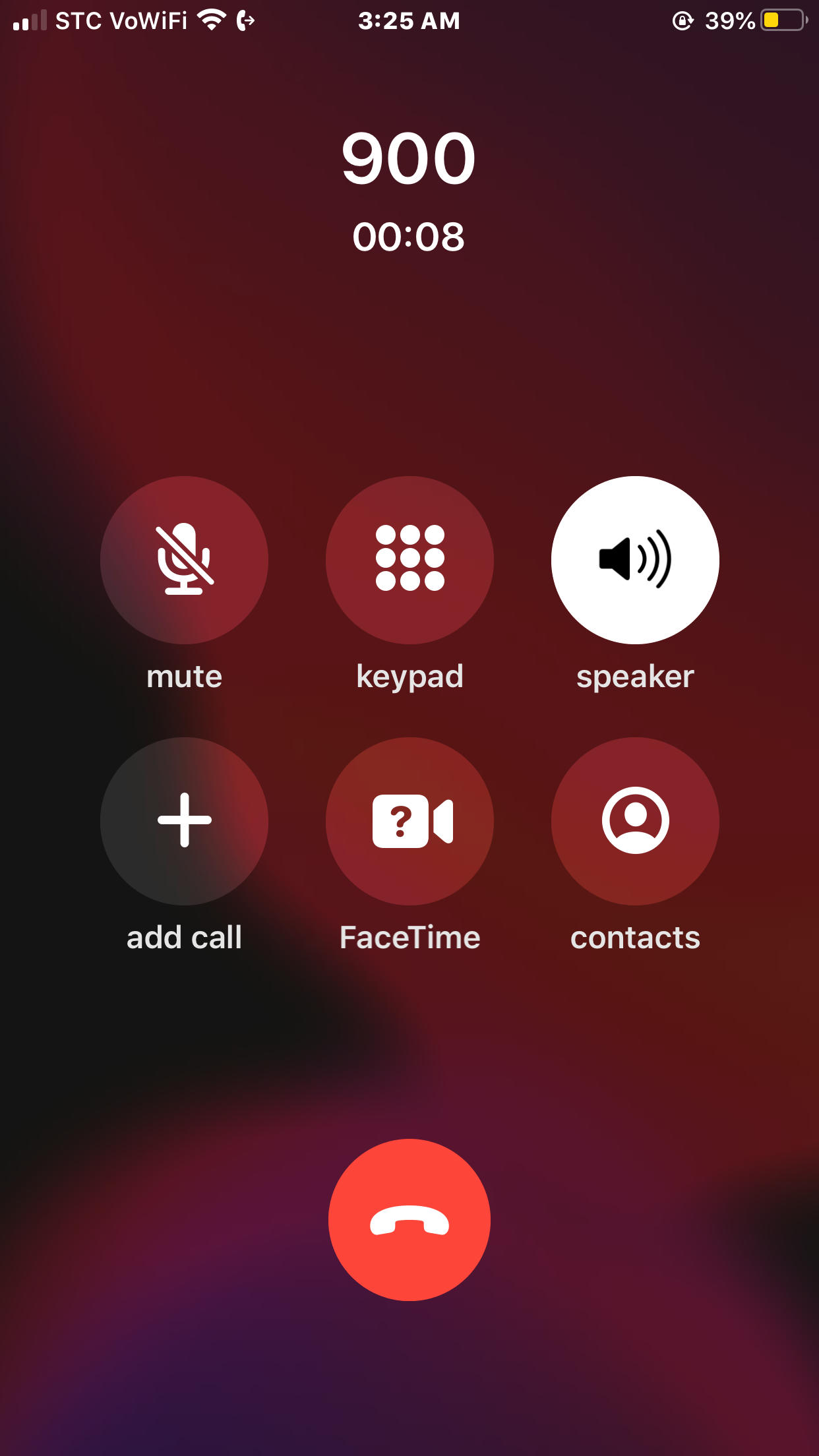Add another call
Viewport: 819px width, 1456px height.
click(184, 821)
